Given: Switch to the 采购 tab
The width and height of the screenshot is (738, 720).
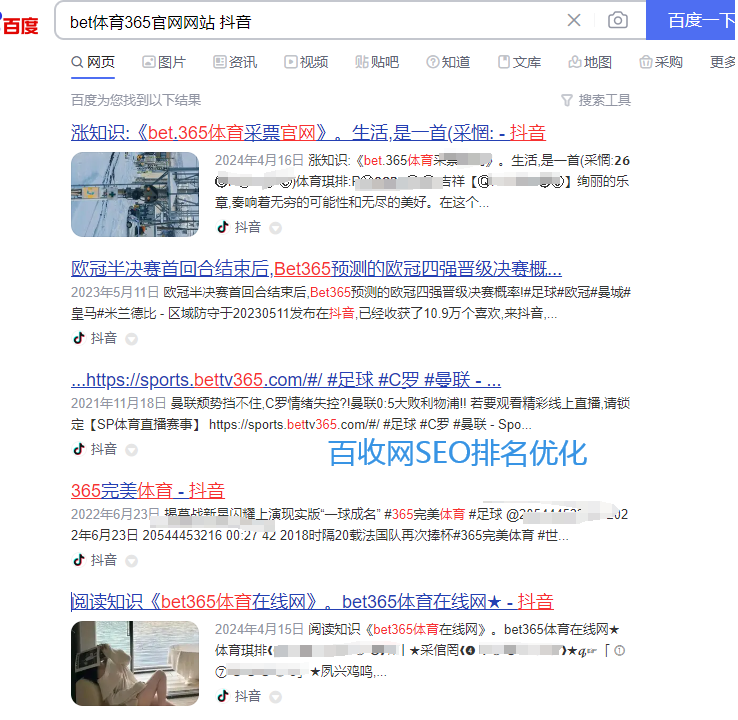Looking at the screenshot, I should point(661,62).
